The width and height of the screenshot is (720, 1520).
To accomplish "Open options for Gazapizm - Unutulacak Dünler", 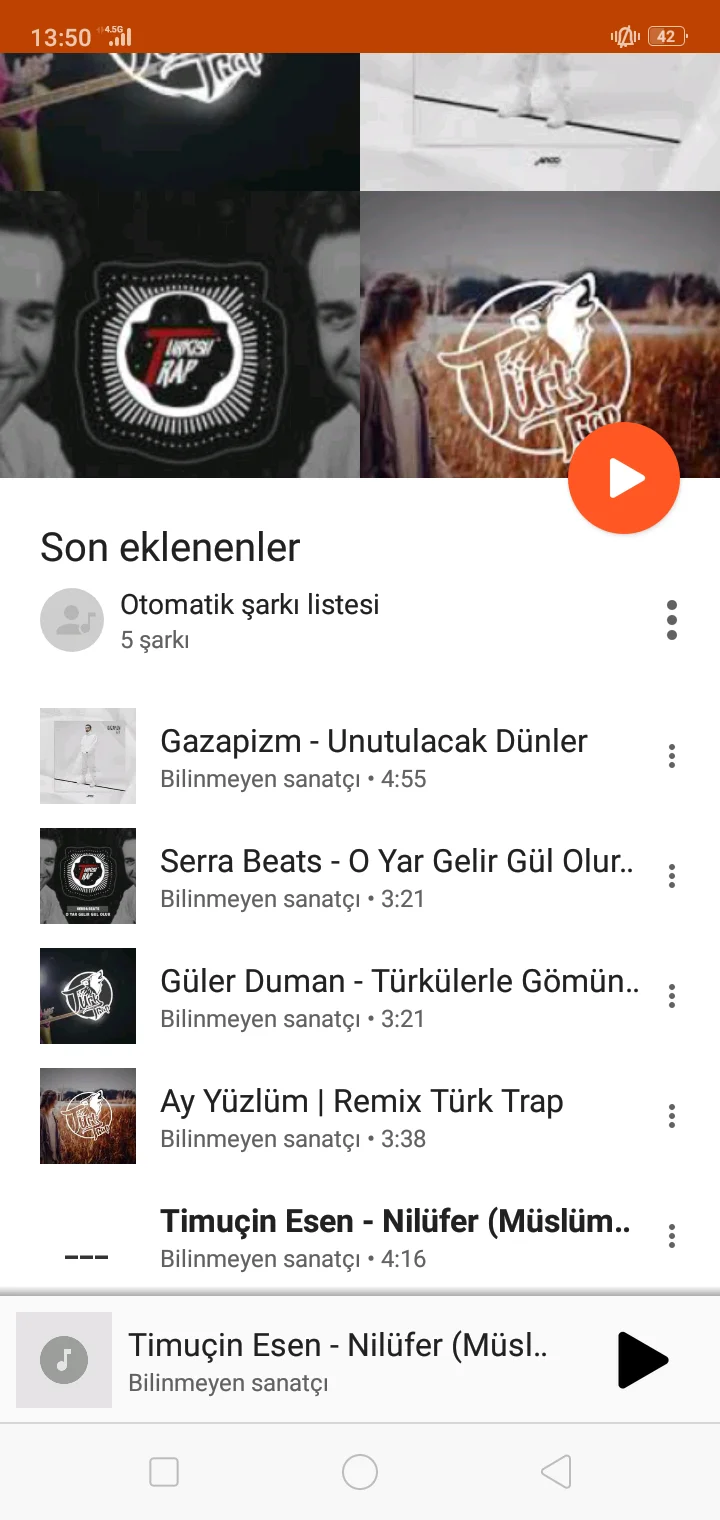I will tap(671, 757).
